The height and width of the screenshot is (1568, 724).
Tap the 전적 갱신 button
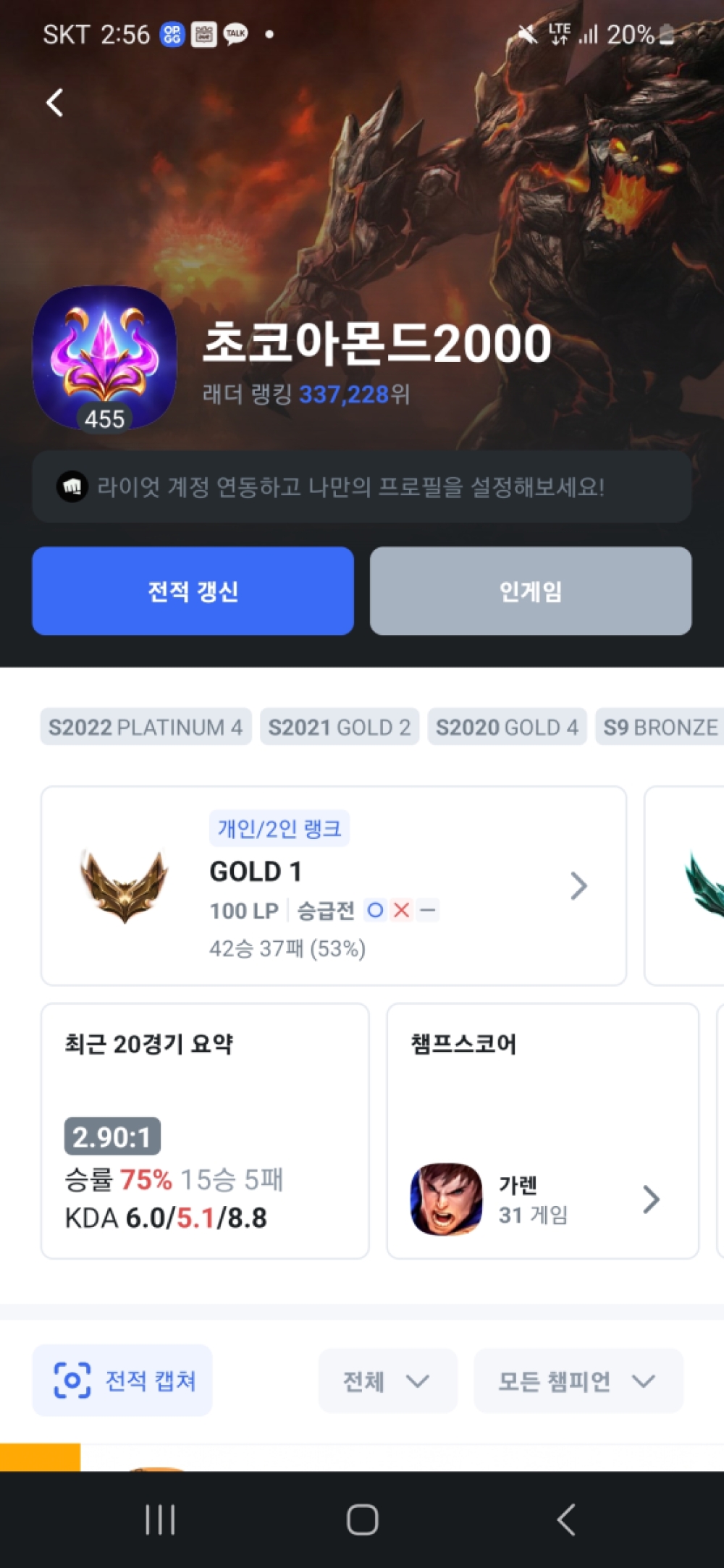(x=193, y=591)
